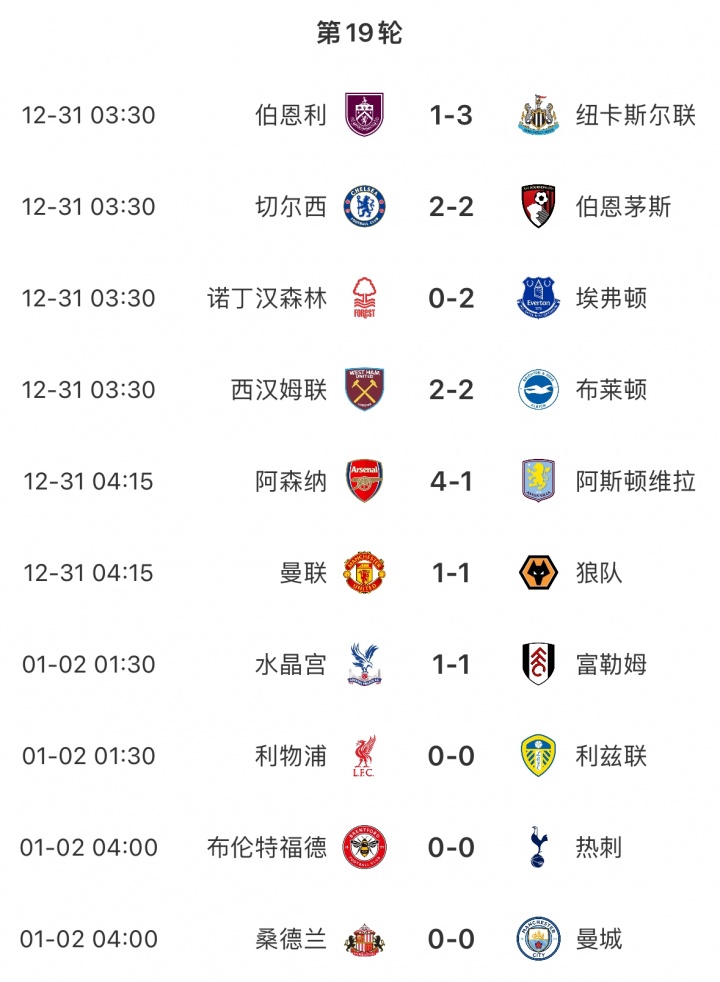Click the Crystal Palace eagle crest
This screenshot has height=982, width=720.
tap(364, 663)
